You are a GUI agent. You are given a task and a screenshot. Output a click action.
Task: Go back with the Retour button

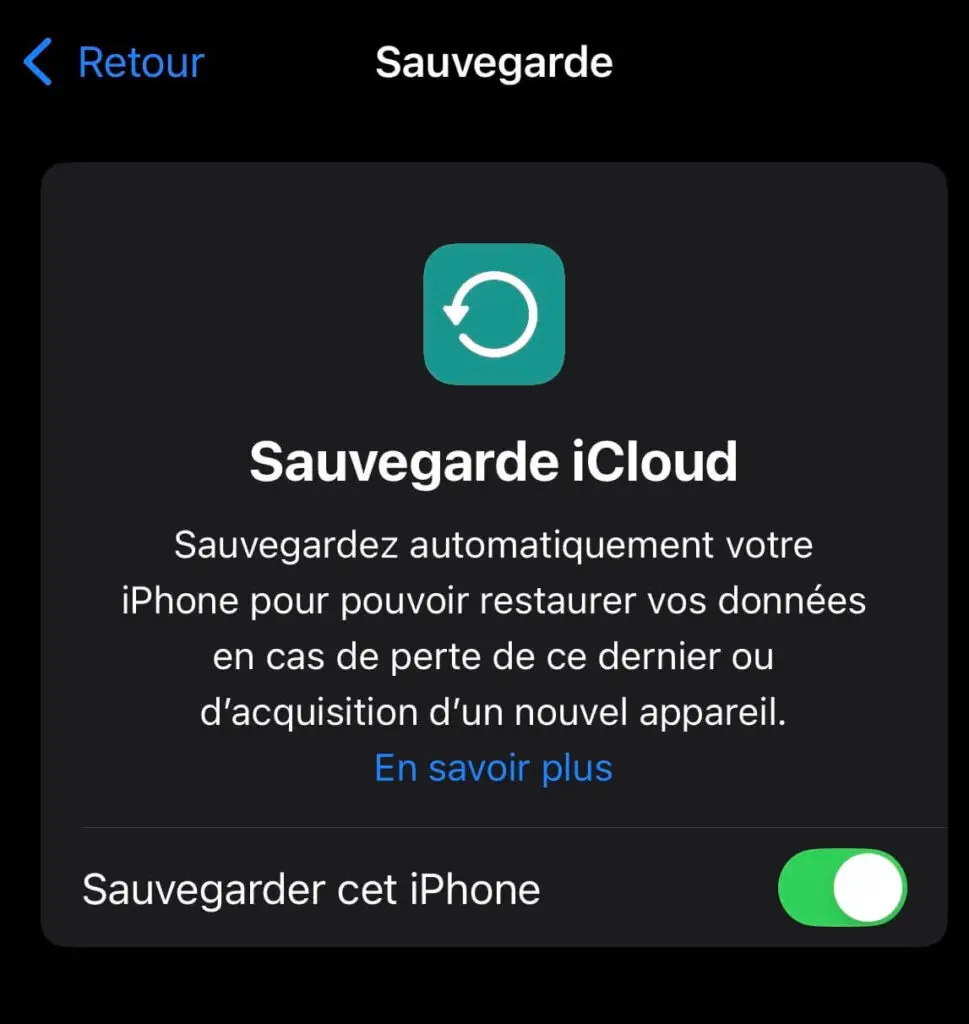[113, 63]
